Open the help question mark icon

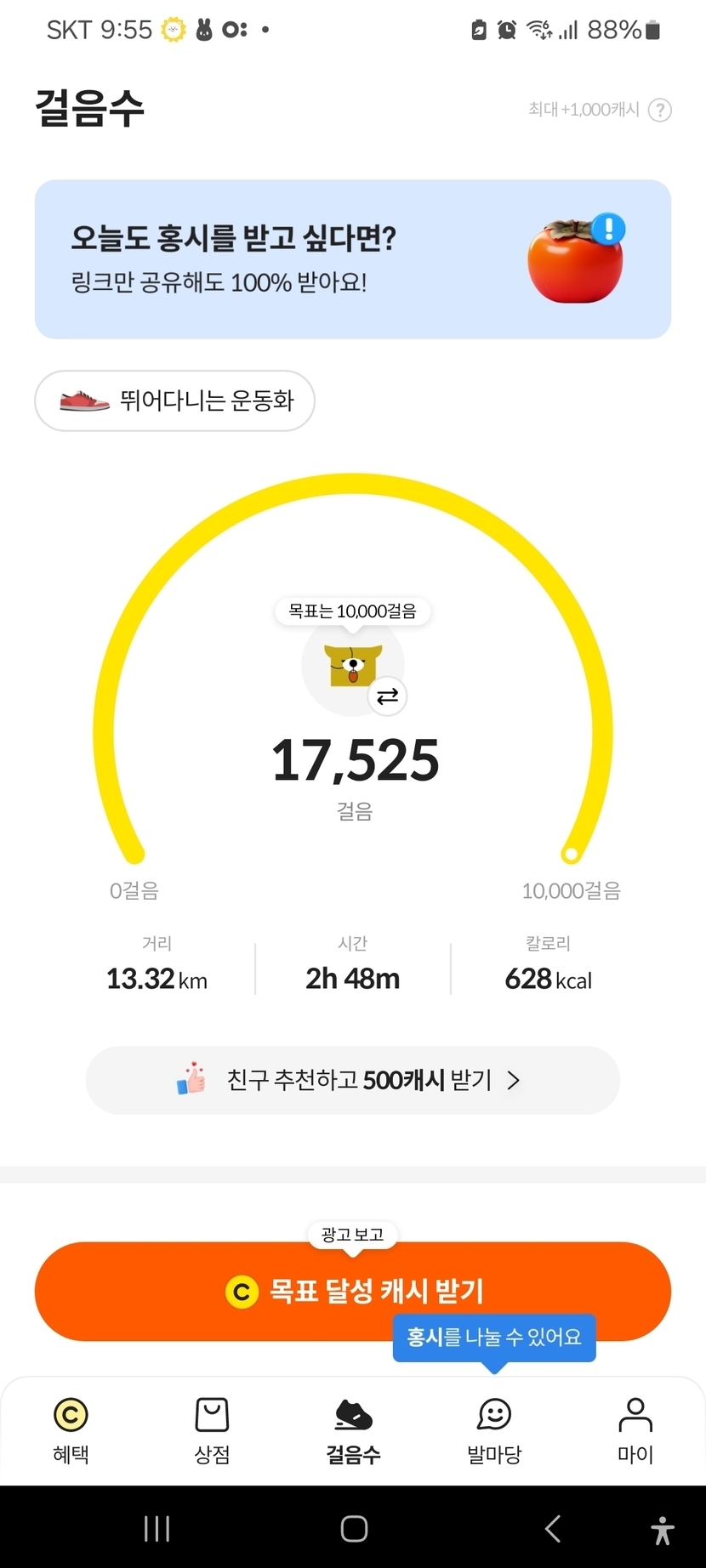(x=660, y=110)
